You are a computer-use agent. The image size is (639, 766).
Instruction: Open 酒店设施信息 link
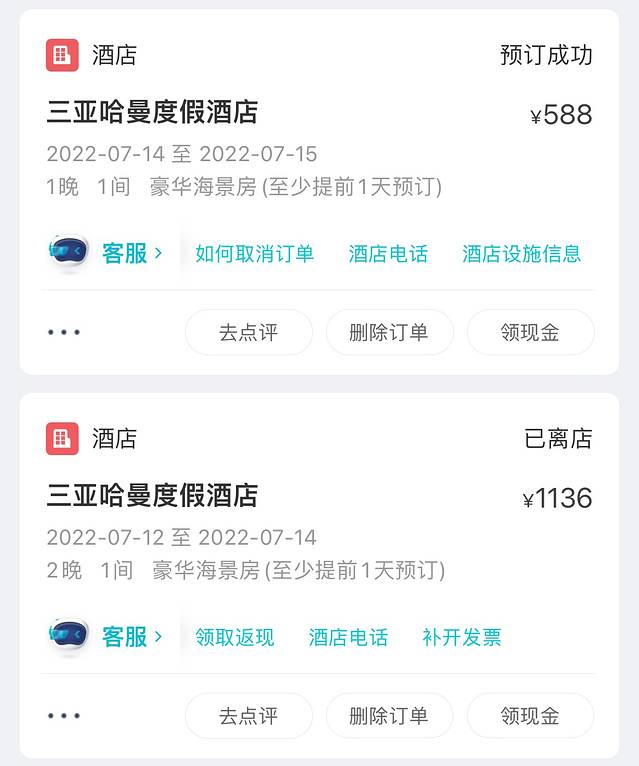[521, 254]
